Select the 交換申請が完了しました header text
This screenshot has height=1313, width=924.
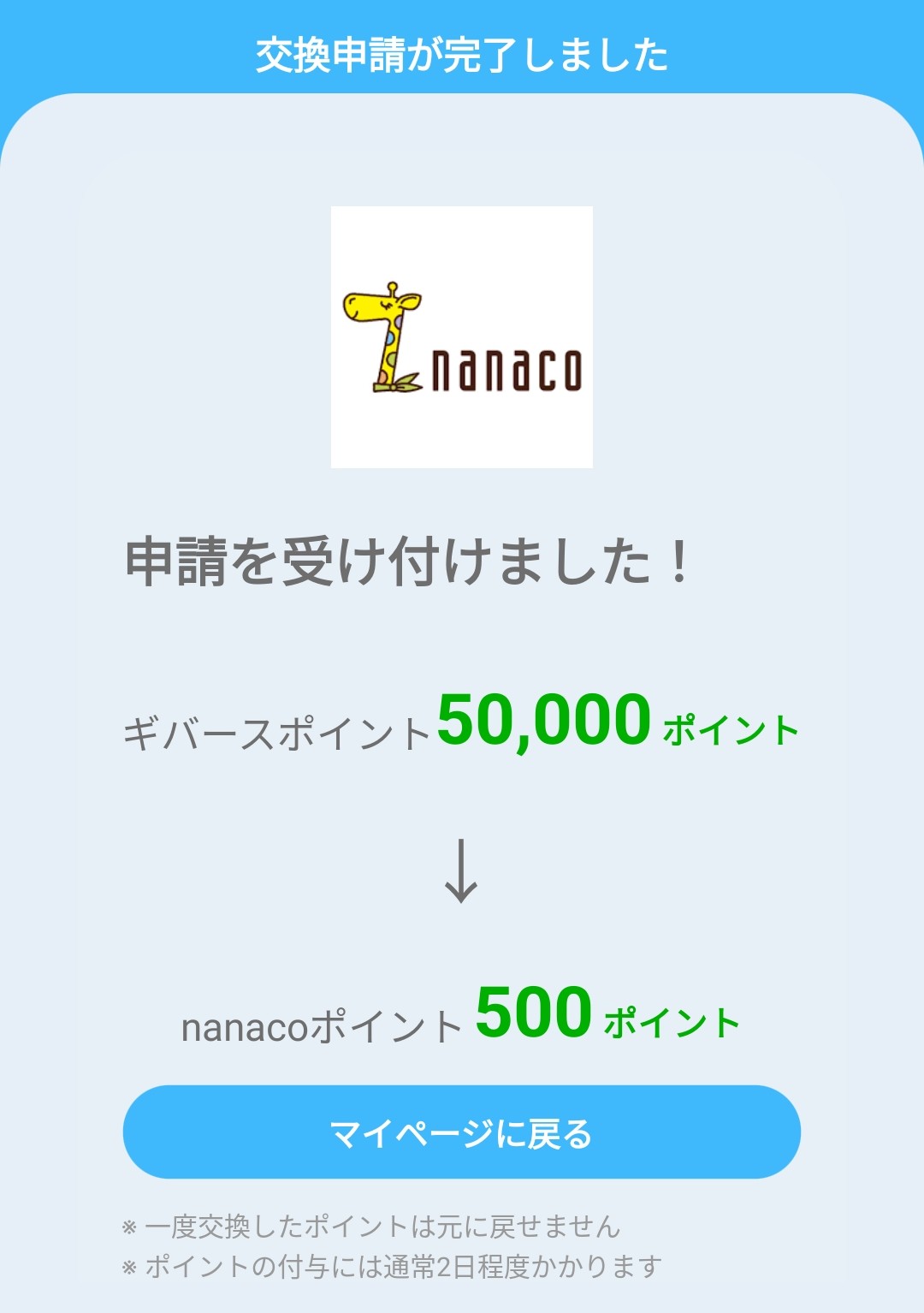pos(460,54)
